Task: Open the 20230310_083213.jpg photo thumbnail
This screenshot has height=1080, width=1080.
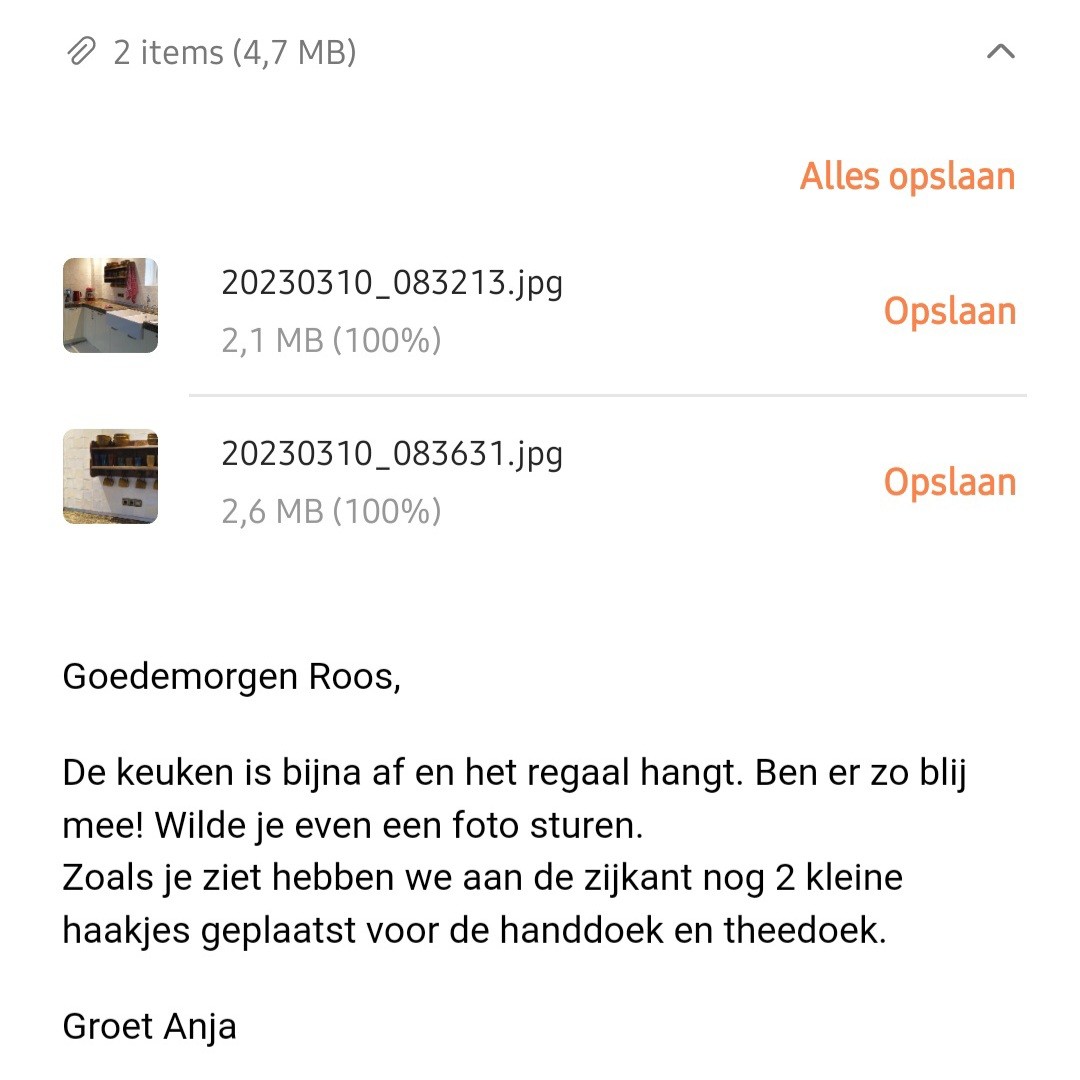Action: click(x=110, y=305)
